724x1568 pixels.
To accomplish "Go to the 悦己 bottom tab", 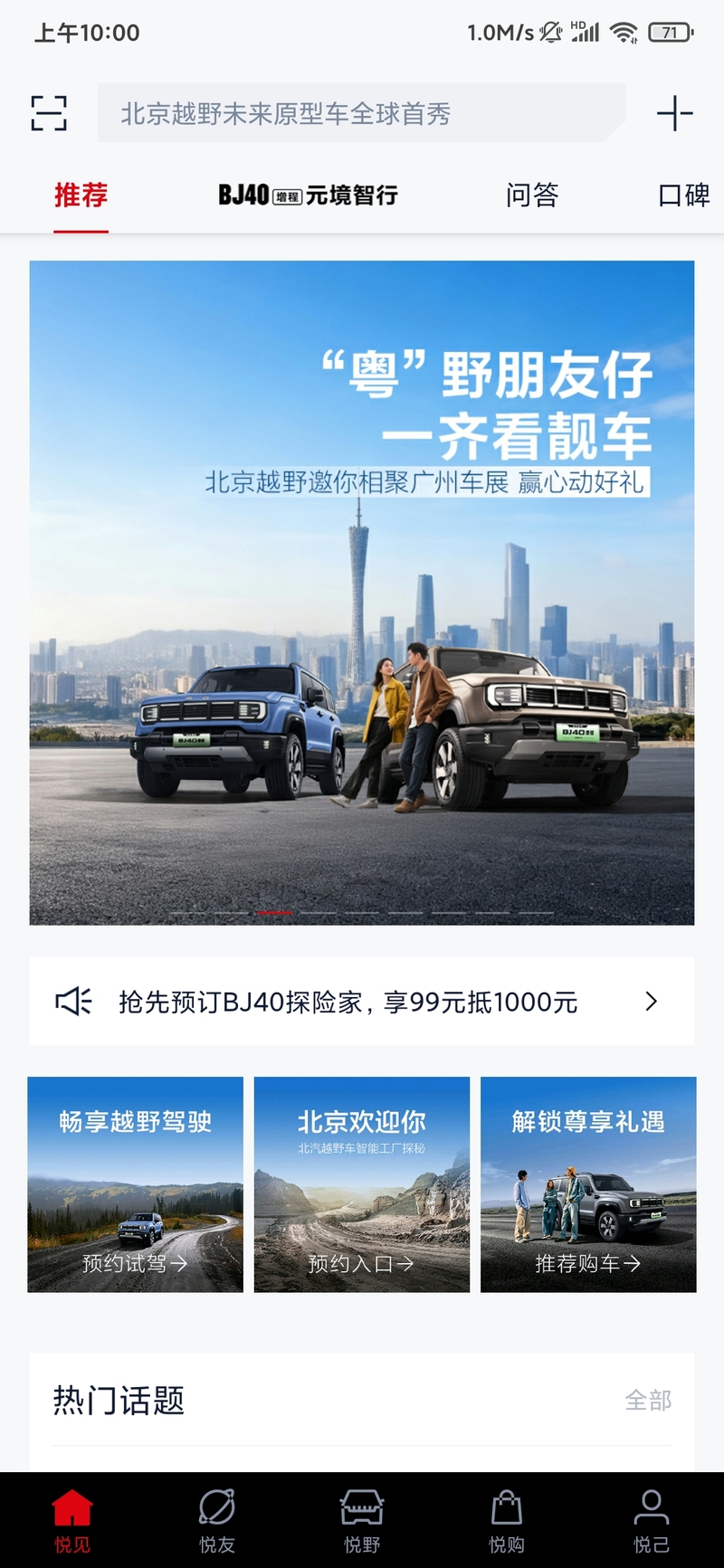I will click(651, 1521).
